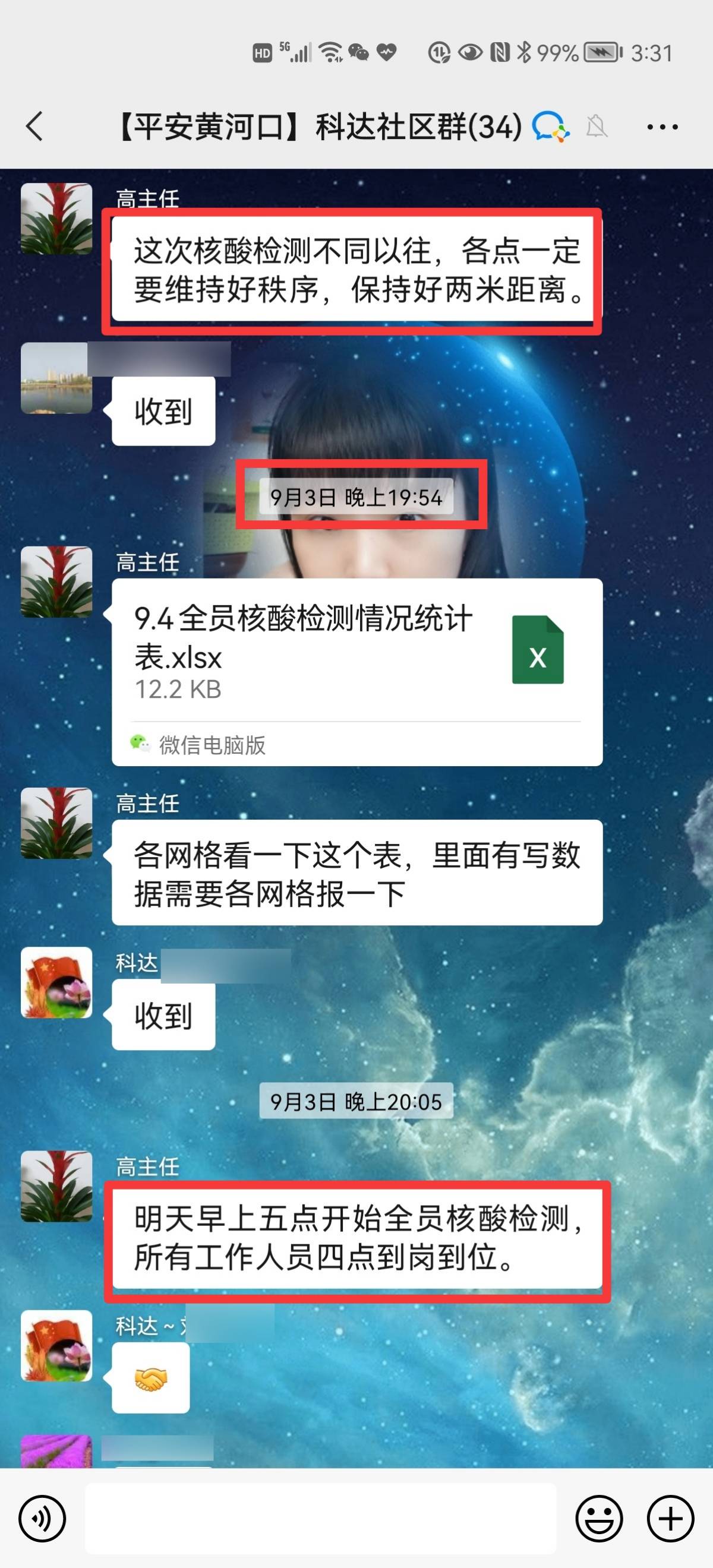Tap 高主任's avatar beside the xlsx file
This screenshot has width=713, height=1568.
pos(56,581)
